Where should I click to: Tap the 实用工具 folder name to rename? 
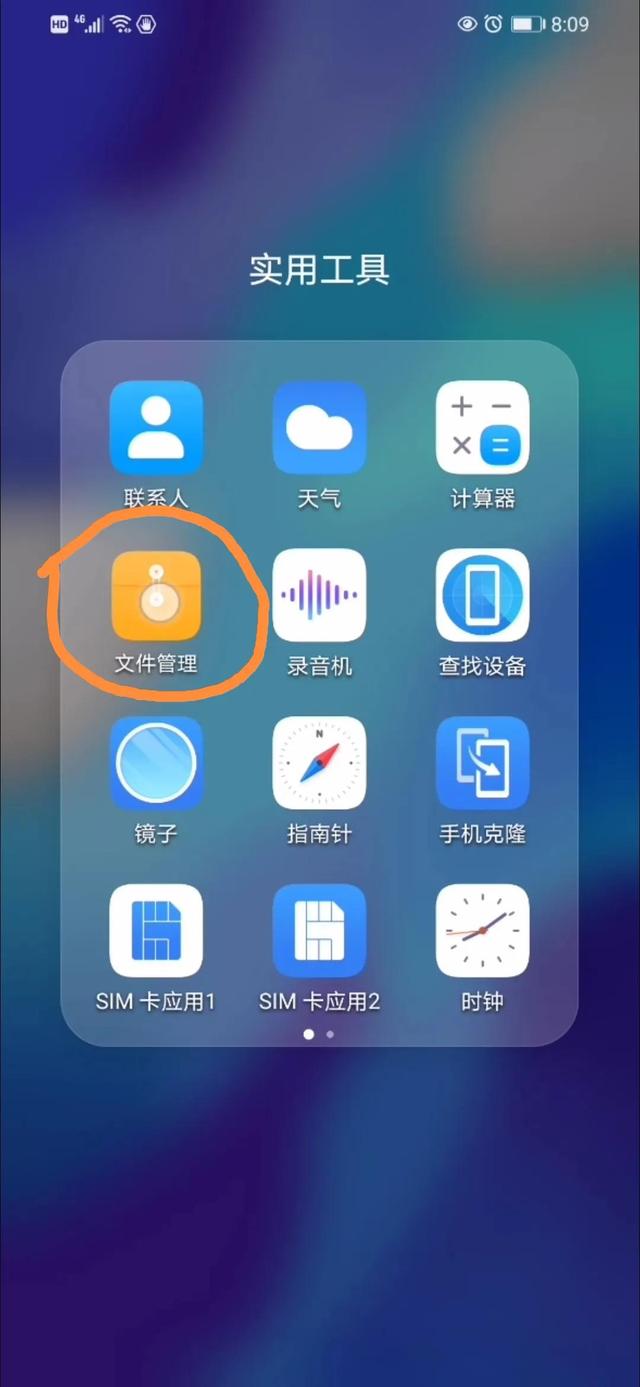(x=319, y=270)
